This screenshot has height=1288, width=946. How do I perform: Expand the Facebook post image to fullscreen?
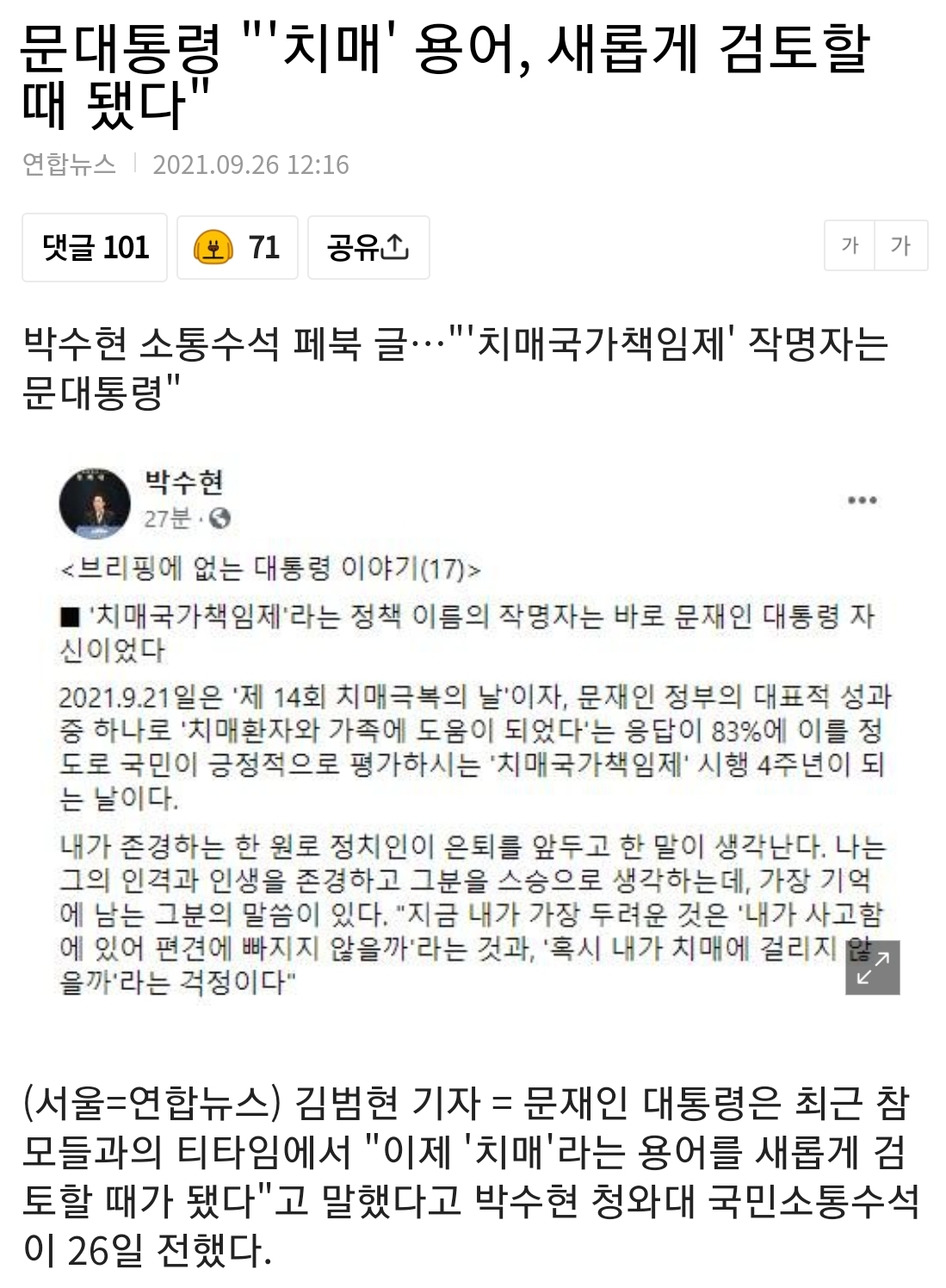pos(873,968)
